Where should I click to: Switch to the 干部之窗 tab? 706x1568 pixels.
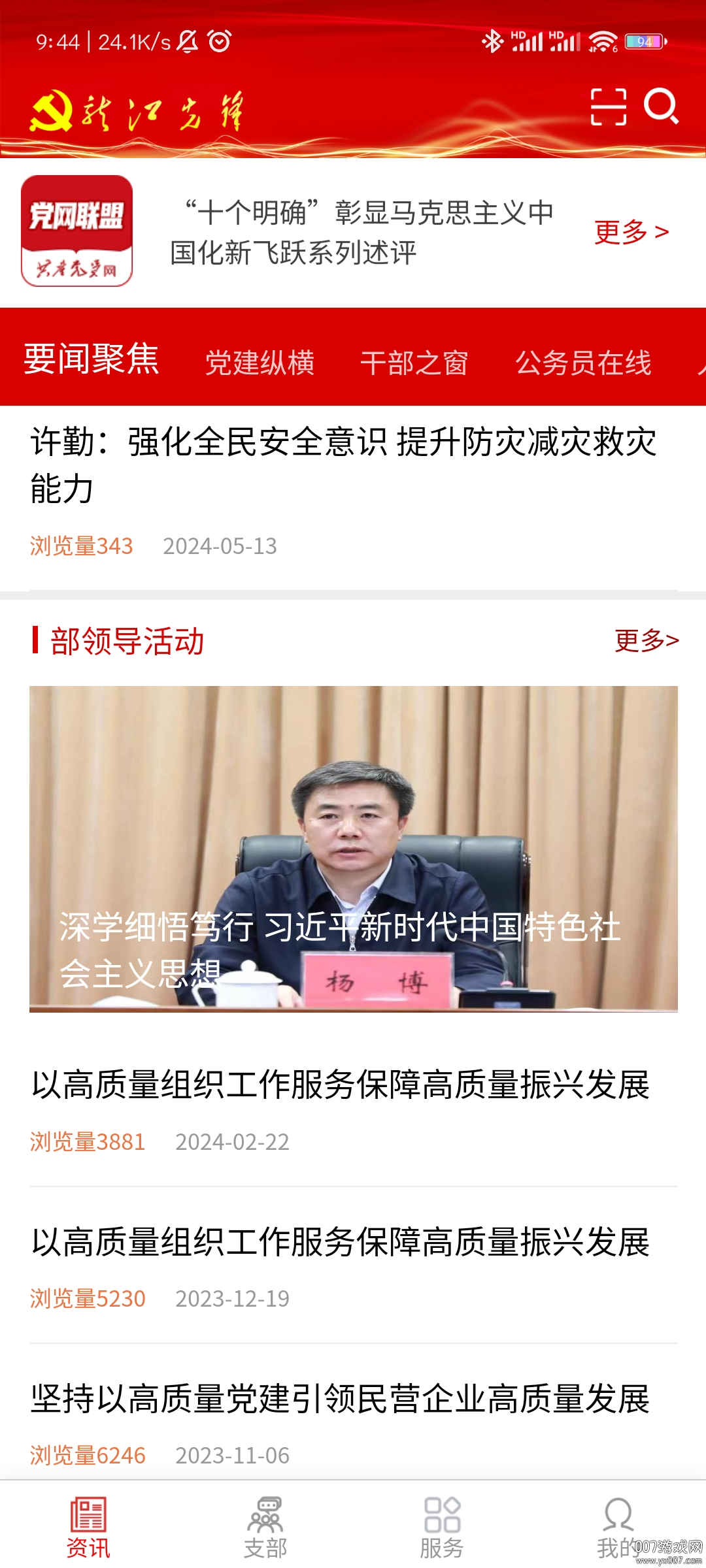coord(414,363)
